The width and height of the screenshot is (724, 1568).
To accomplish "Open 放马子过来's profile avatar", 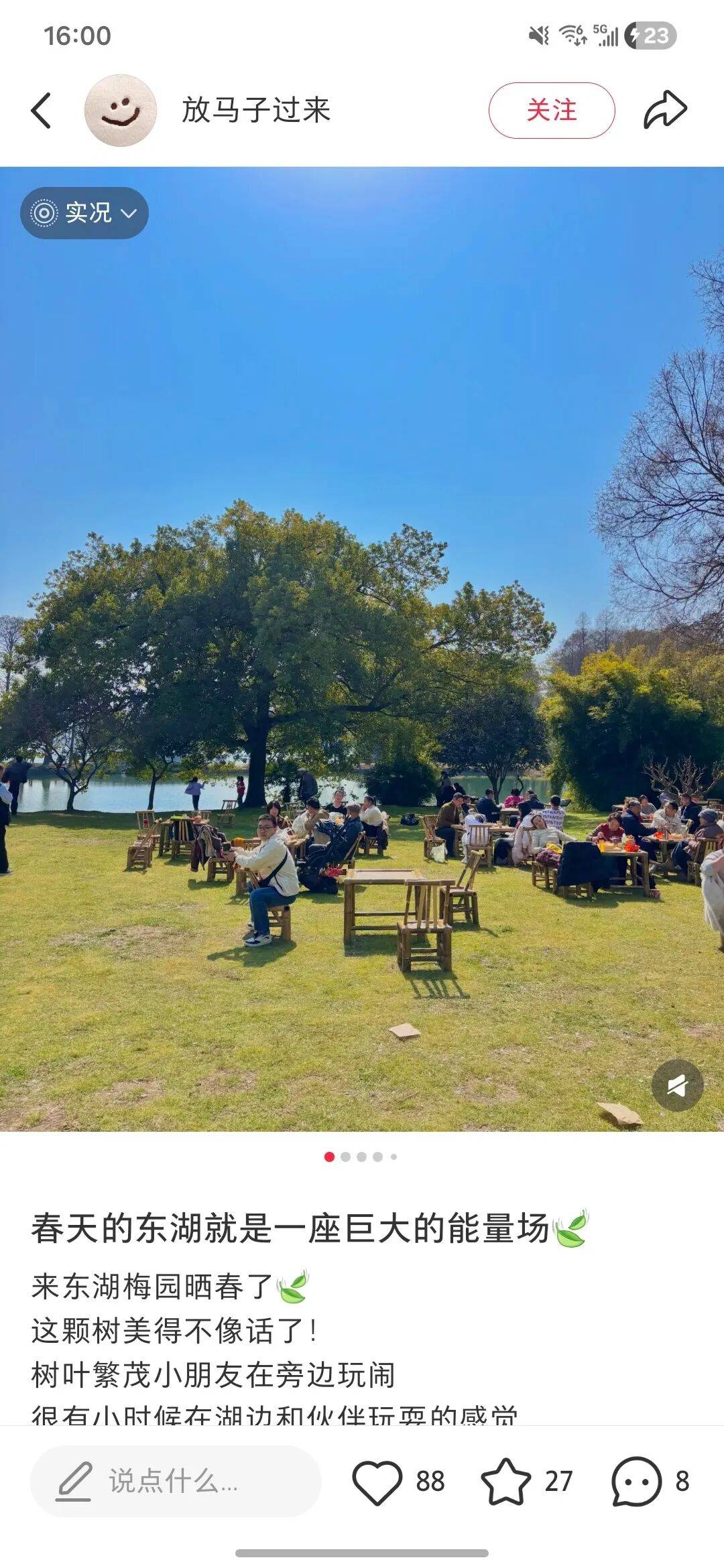I will 121,111.
